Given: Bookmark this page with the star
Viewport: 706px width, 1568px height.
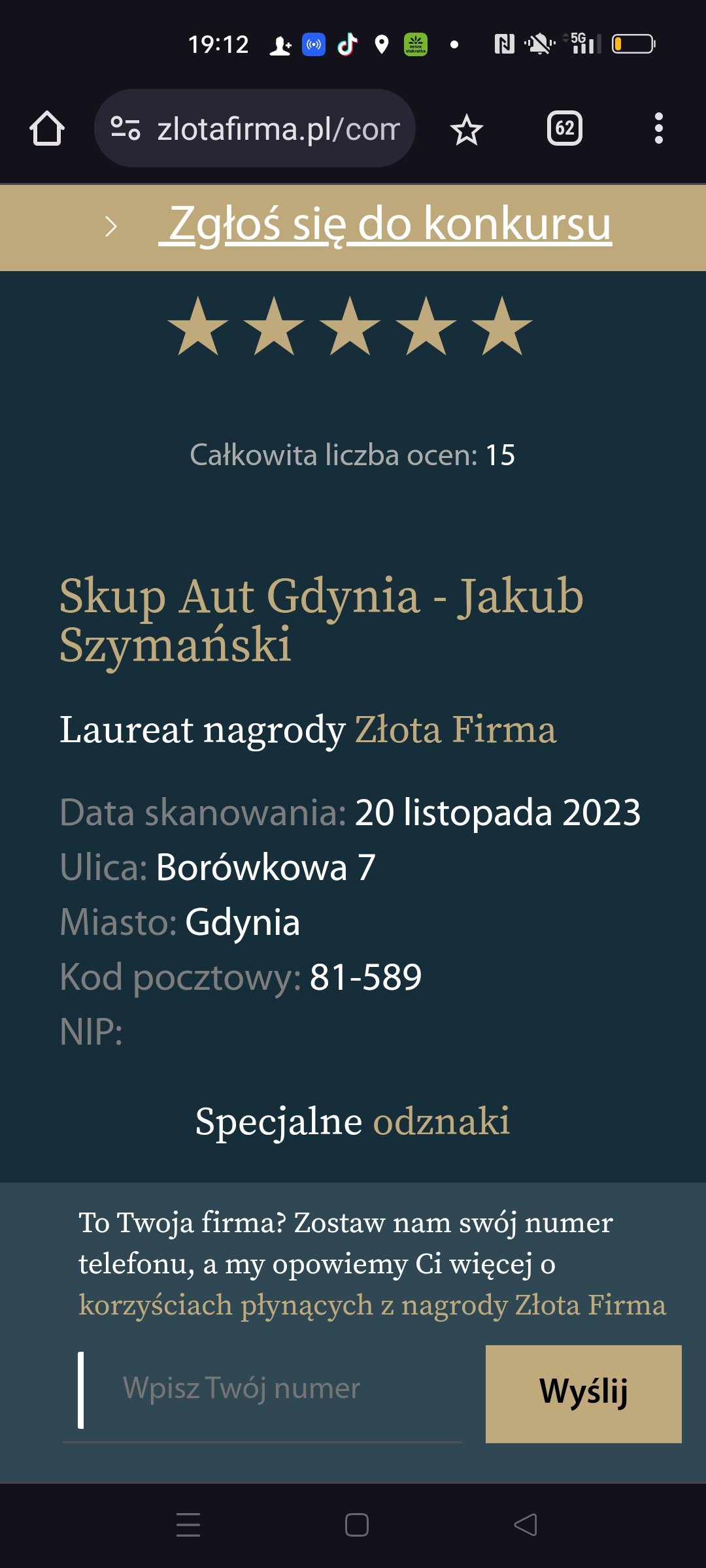Looking at the screenshot, I should click(466, 129).
